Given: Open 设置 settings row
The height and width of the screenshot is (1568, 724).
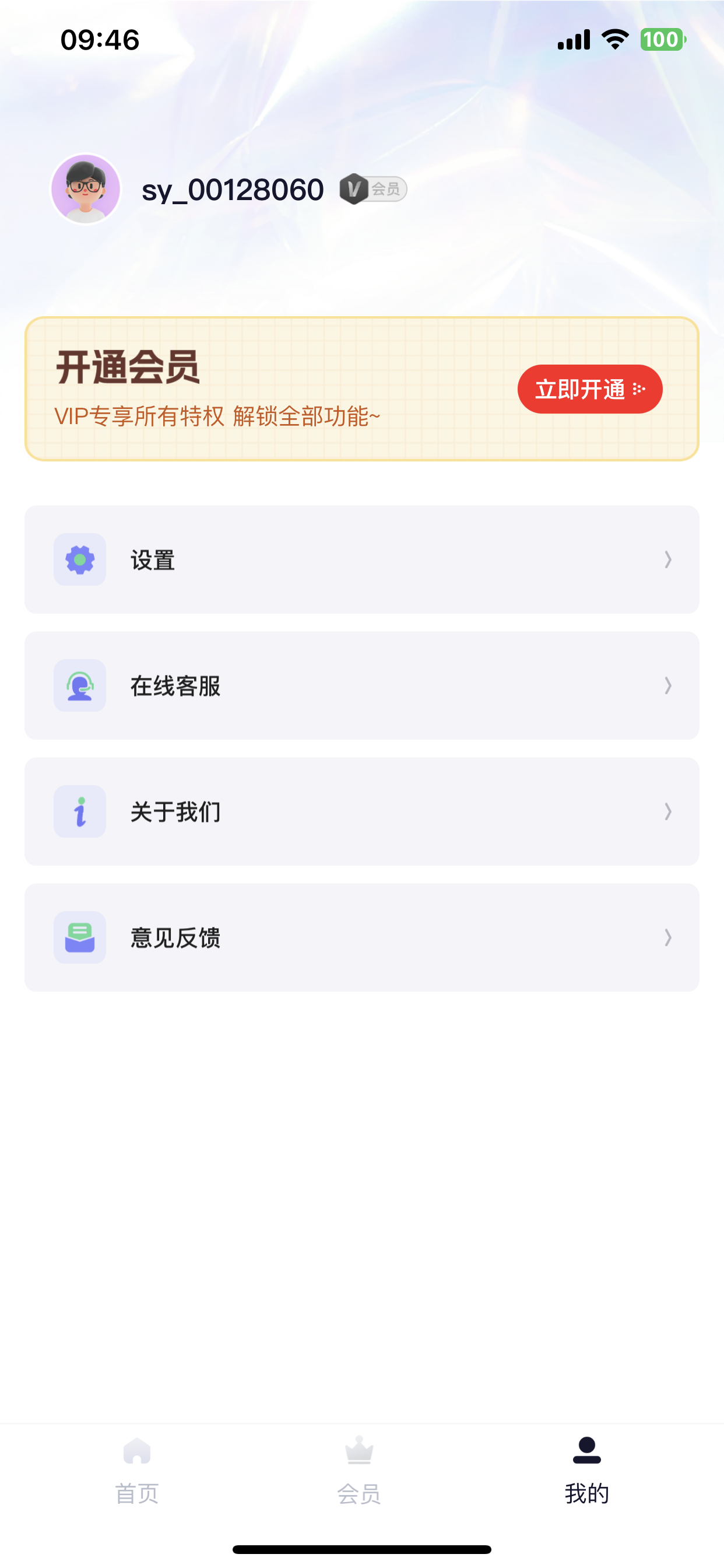Looking at the screenshot, I should [x=361, y=559].
